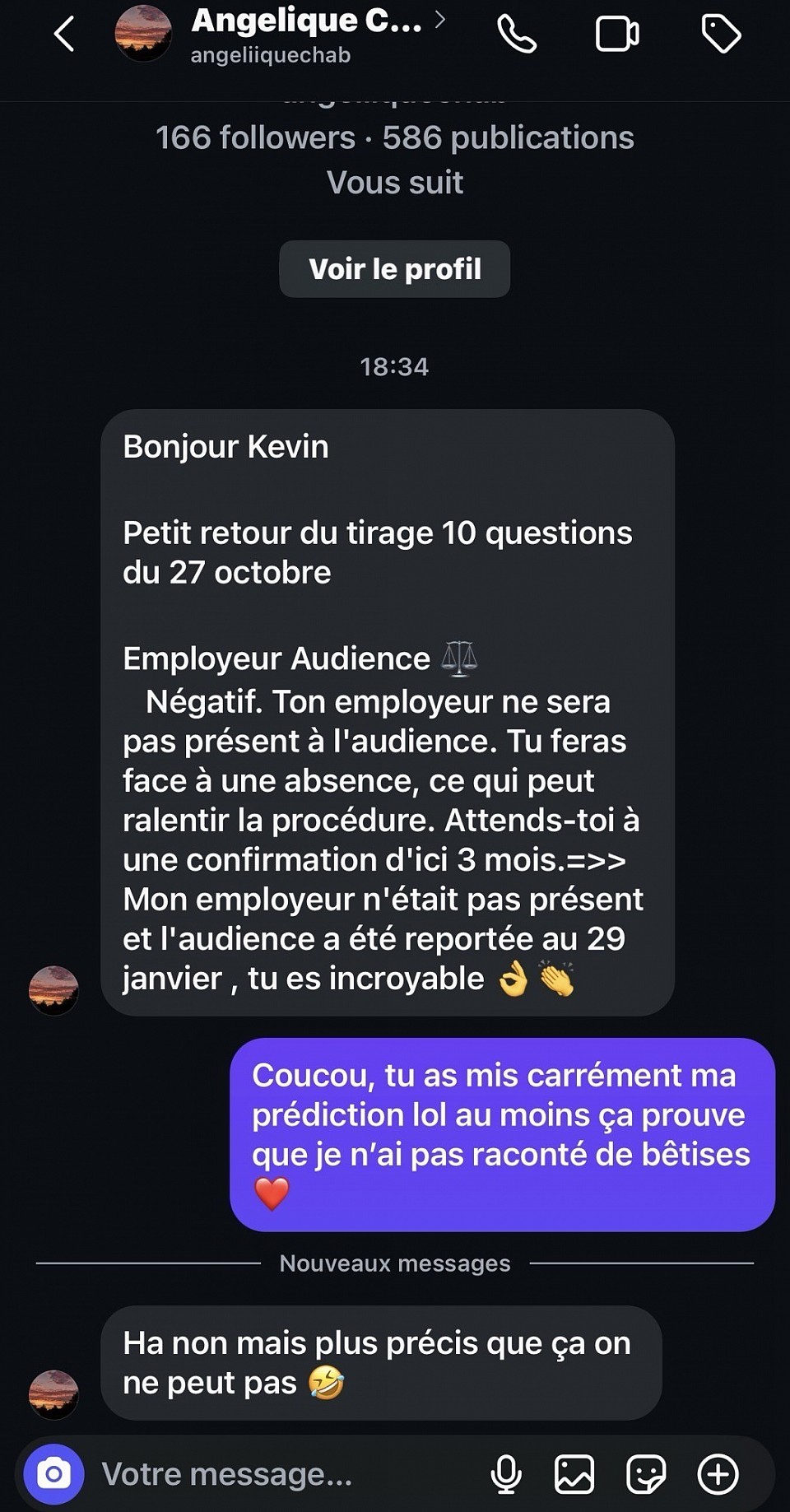Go back with the left arrow
Image resolution: width=790 pixels, height=1512 pixels.
click(x=63, y=34)
